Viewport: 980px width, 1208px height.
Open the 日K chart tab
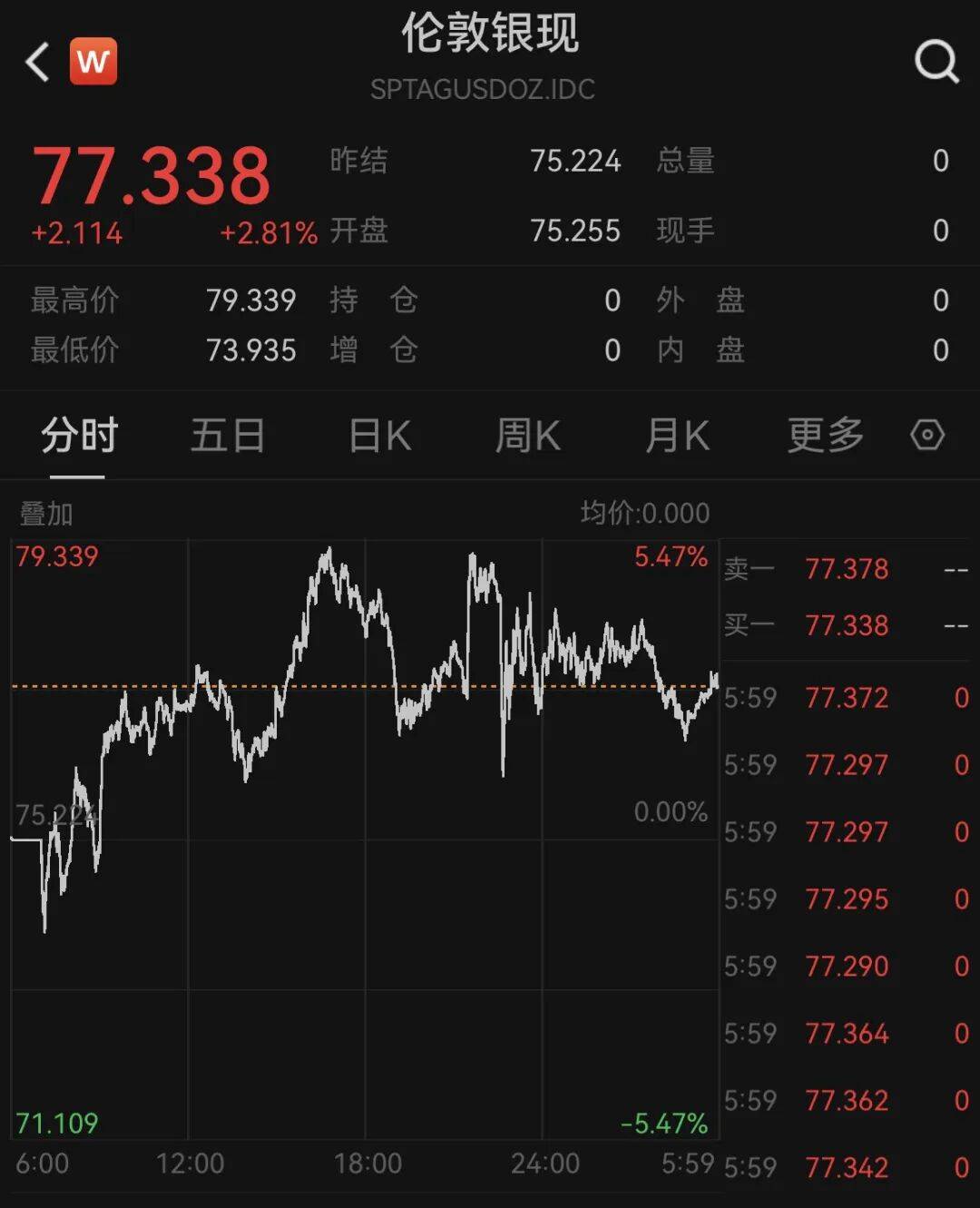pyautogui.click(x=380, y=436)
